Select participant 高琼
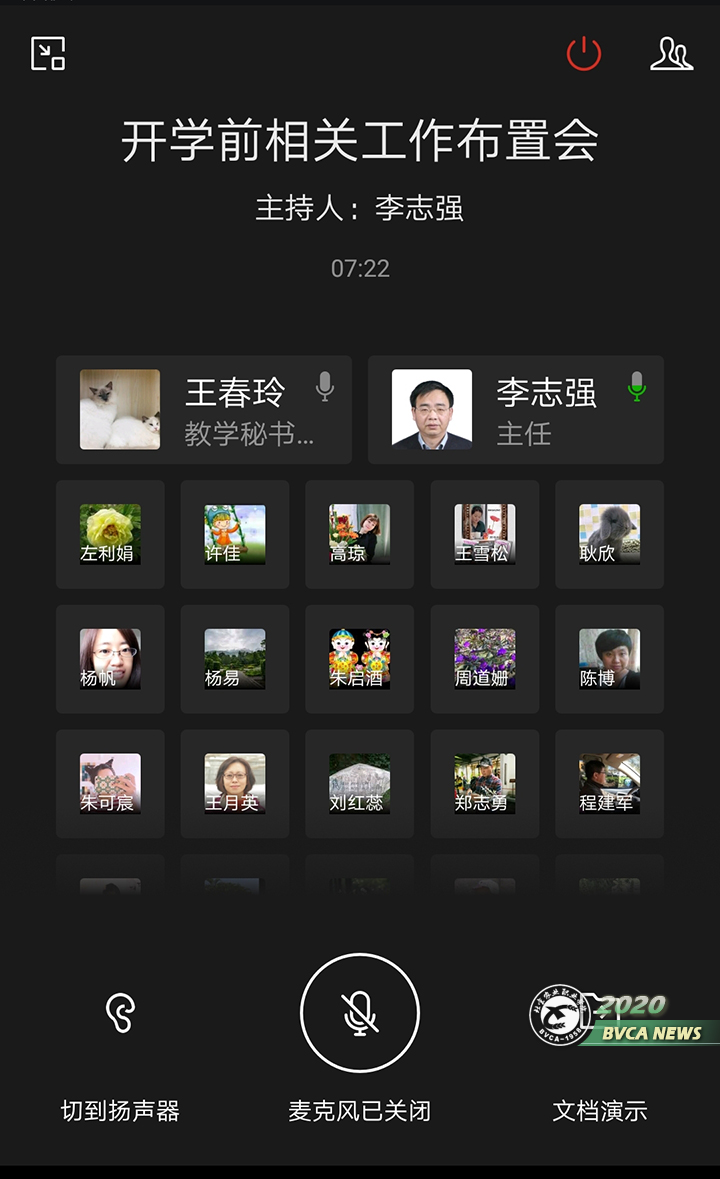The image size is (720, 1179). 360,534
